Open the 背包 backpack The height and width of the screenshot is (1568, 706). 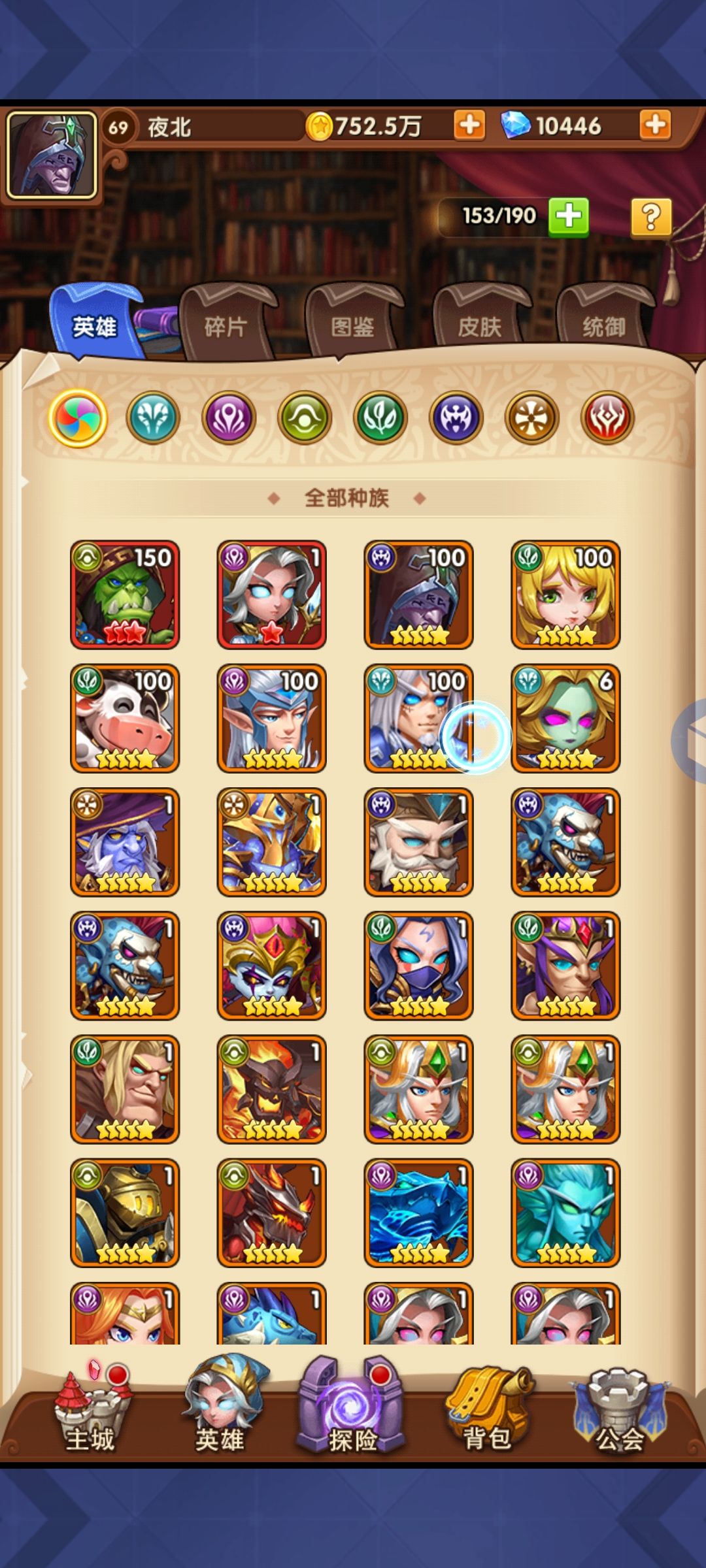[487, 1408]
